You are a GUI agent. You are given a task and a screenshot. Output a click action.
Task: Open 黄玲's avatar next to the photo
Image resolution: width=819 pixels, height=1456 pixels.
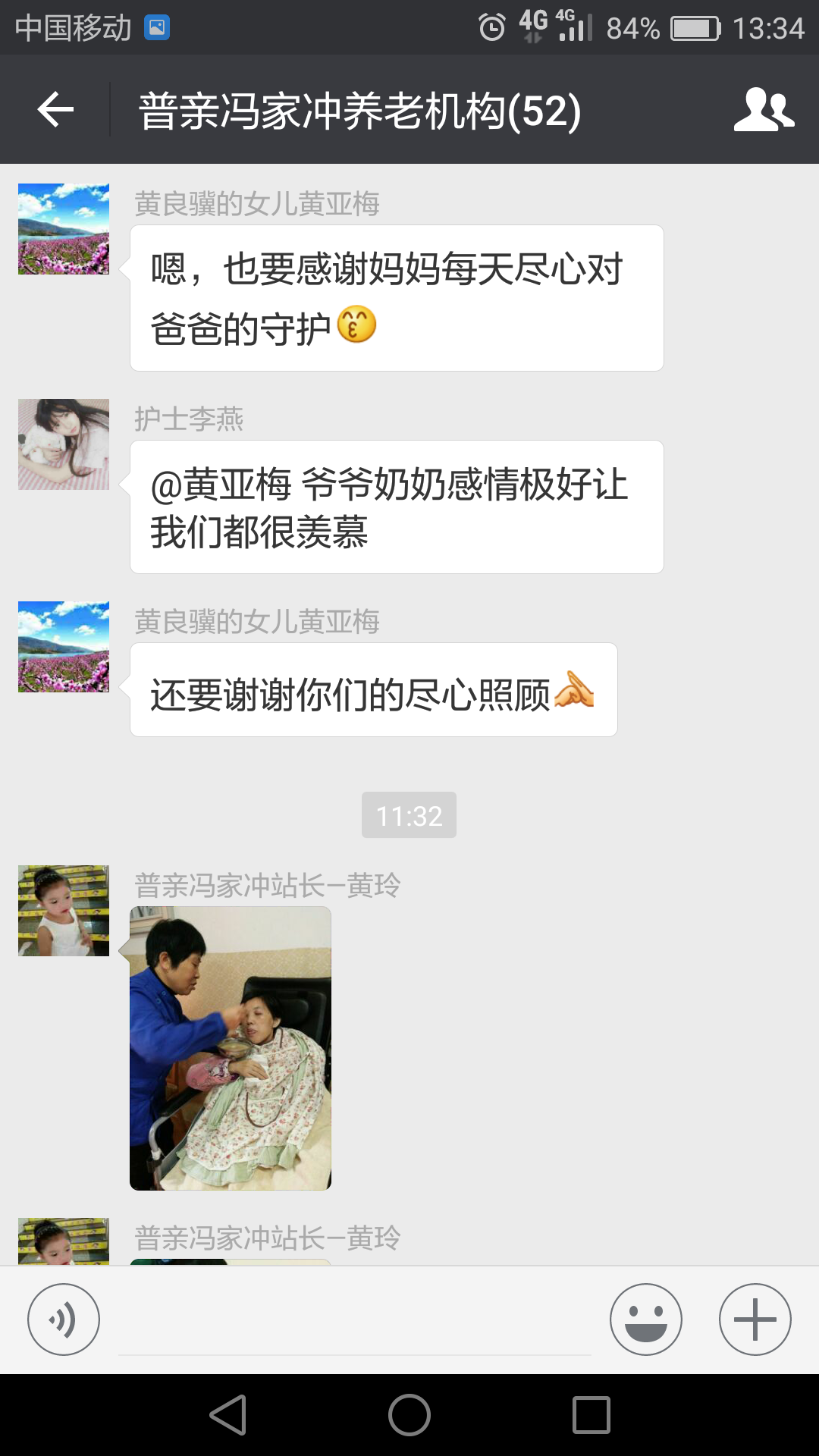point(64,911)
